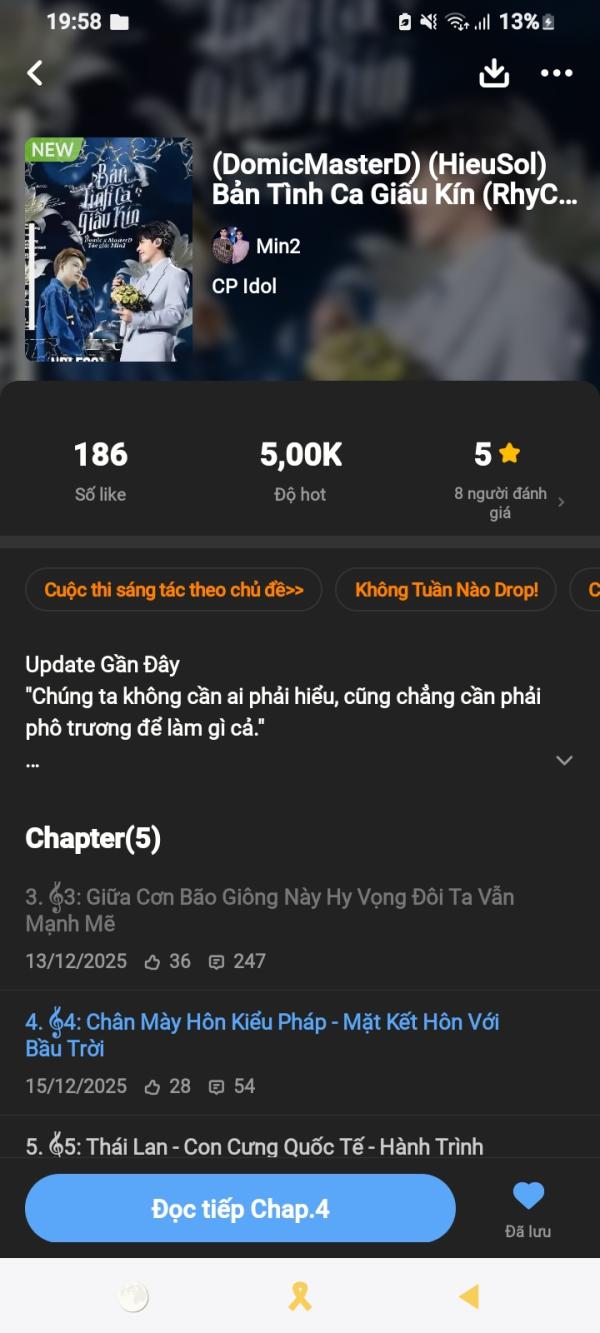Viewport: 600px width, 1333px height.
Task: Continue reading with Đọc tiếp Chap.4
Action: click(x=240, y=1208)
